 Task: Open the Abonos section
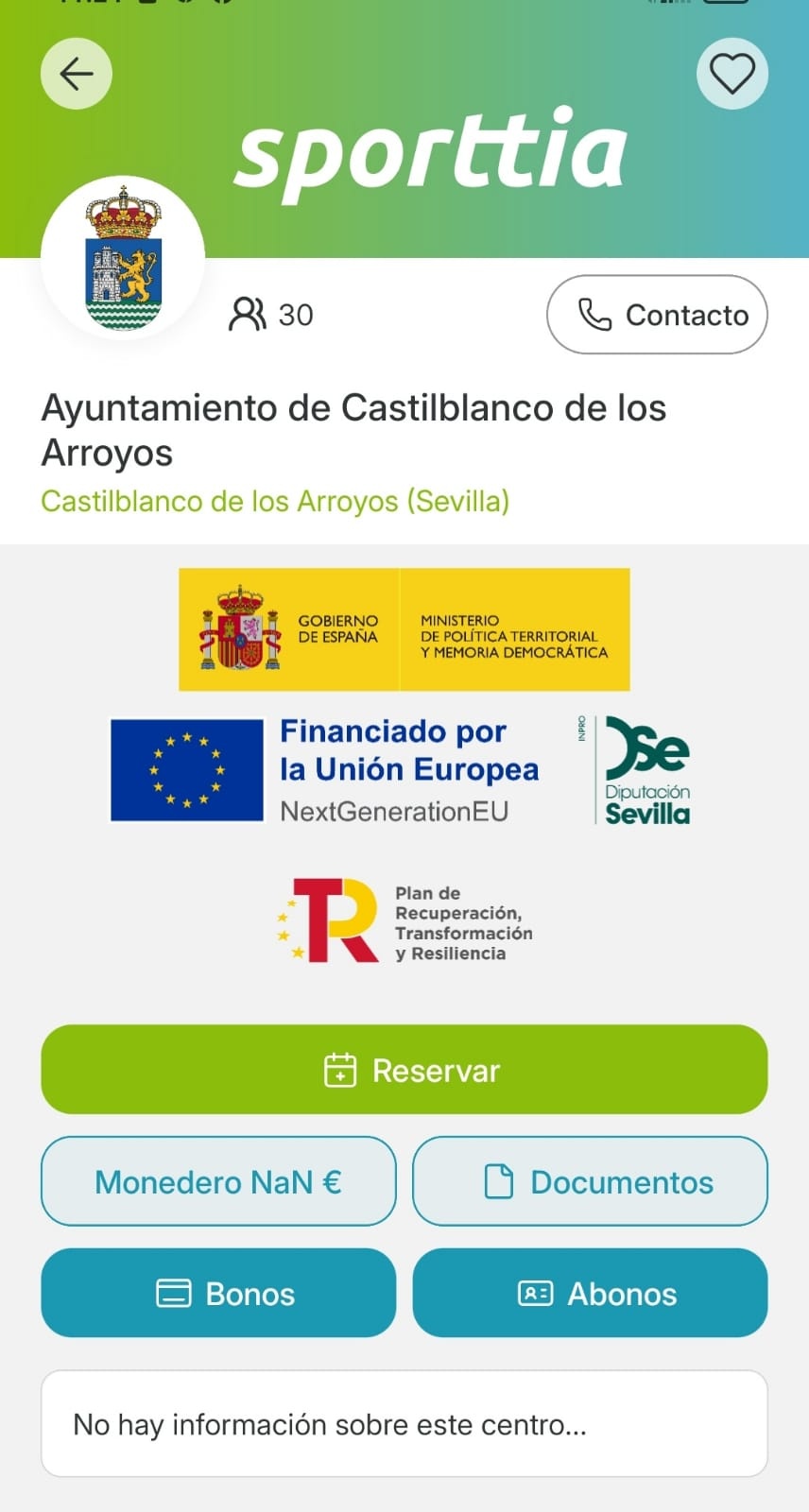tap(590, 1293)
